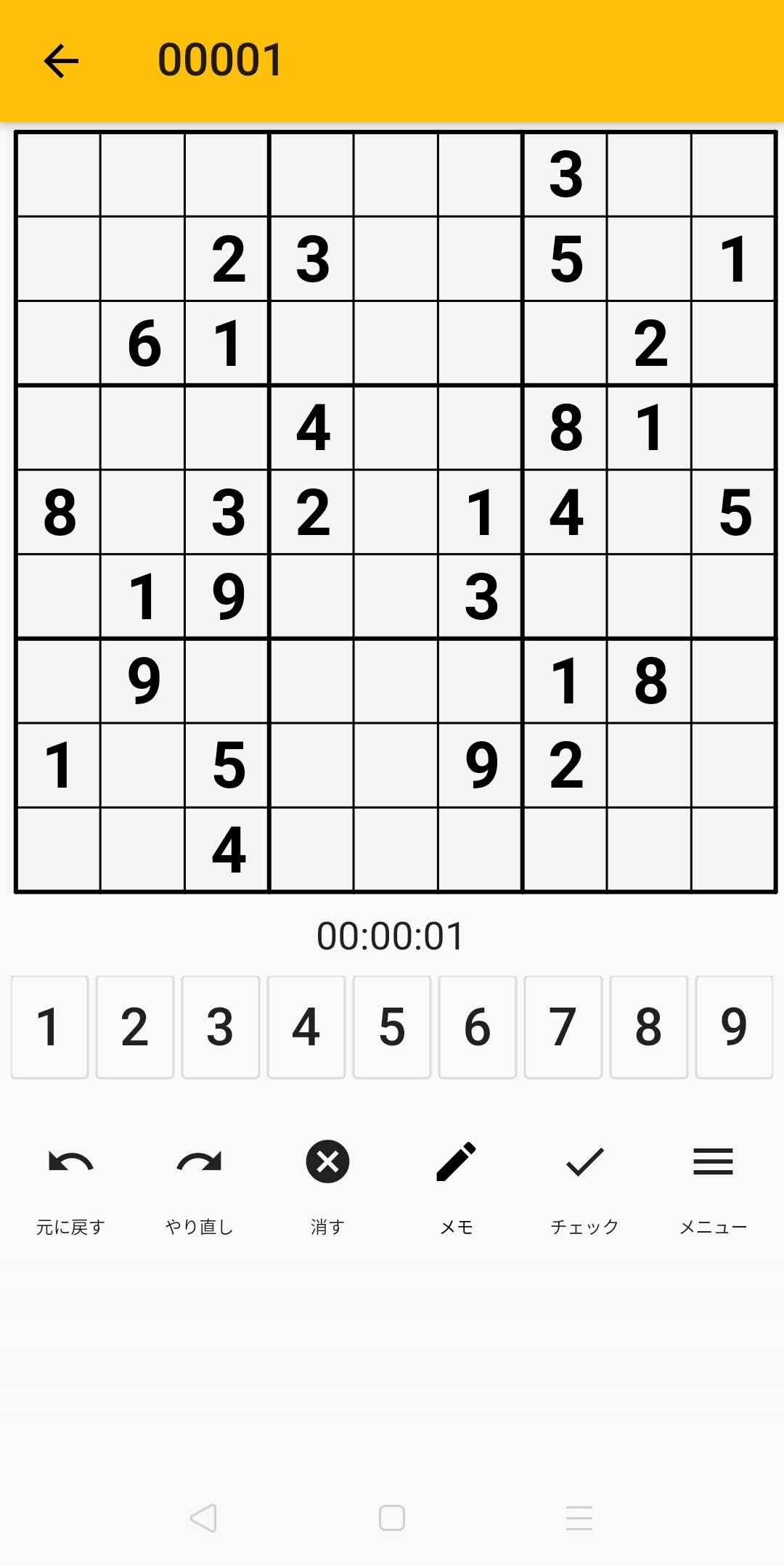
Task: Select number 7 on the keypad
Action: pos(563,1027)
